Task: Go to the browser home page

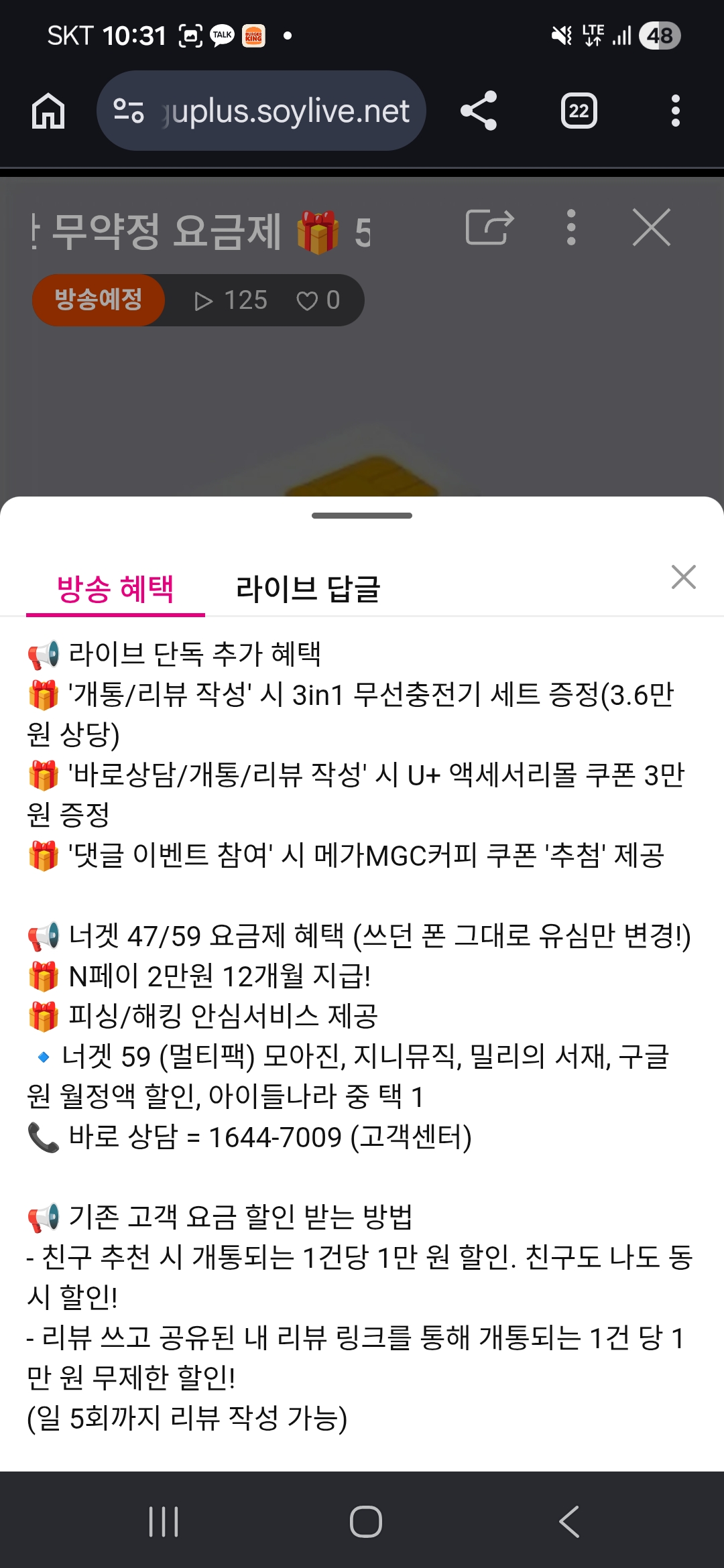Action: [48, 111]
